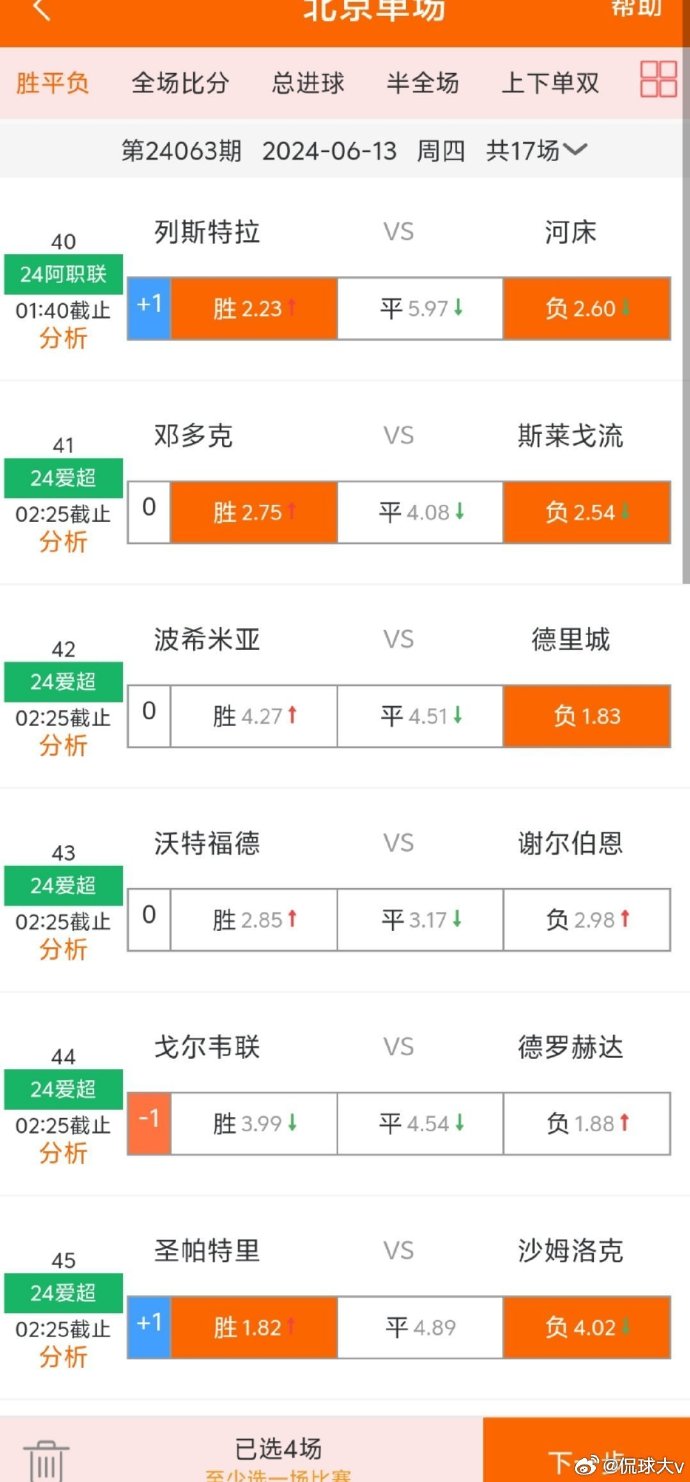This screenshot has height=1482, width=690.
Task: Select 胜 4.27 for 波希米亚 match
Action: click(x=254, y=716)
